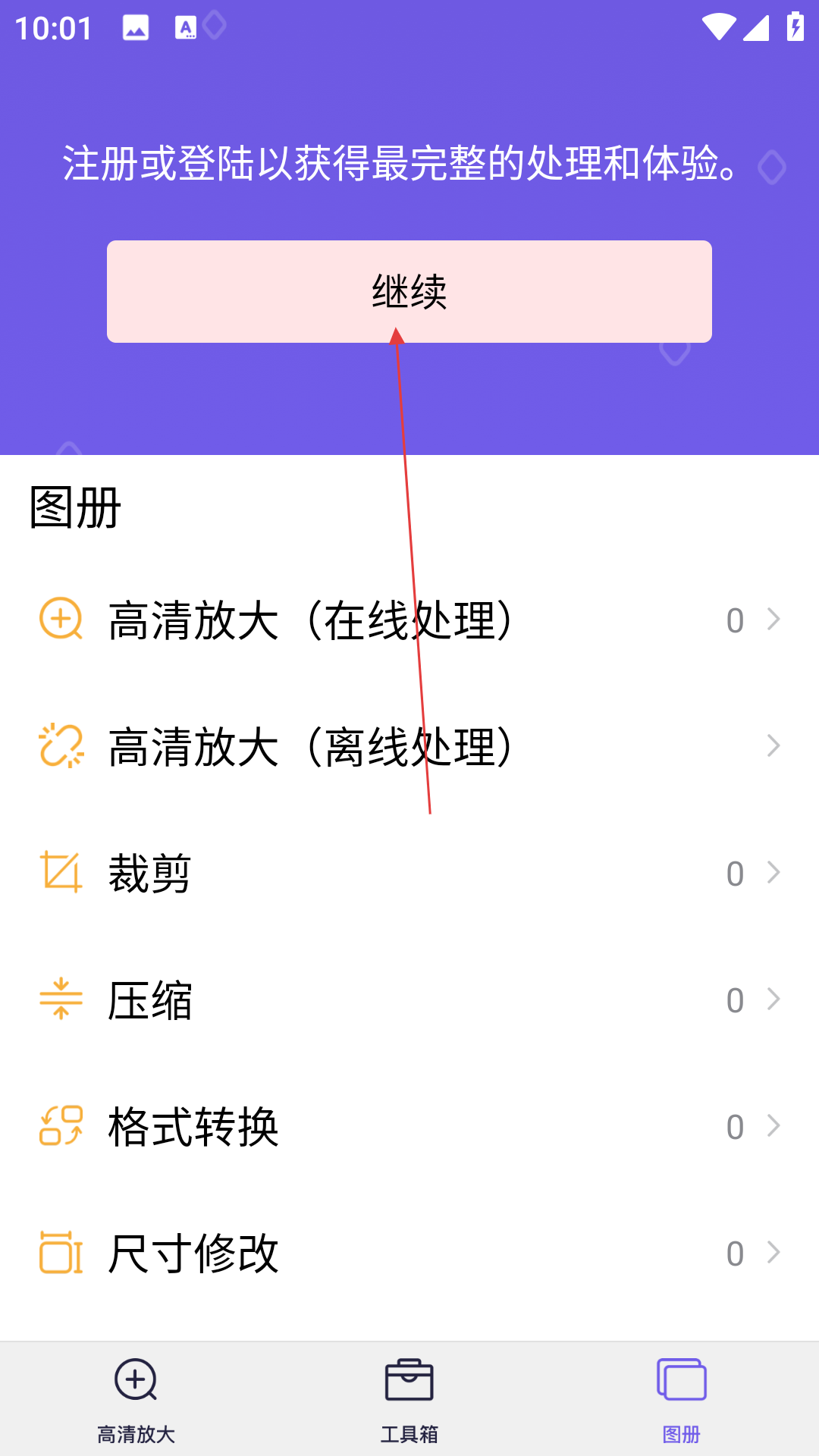The image size is (819, 1456).
Task: Open the 压缩 album row
Action: tap(409, 1000)
